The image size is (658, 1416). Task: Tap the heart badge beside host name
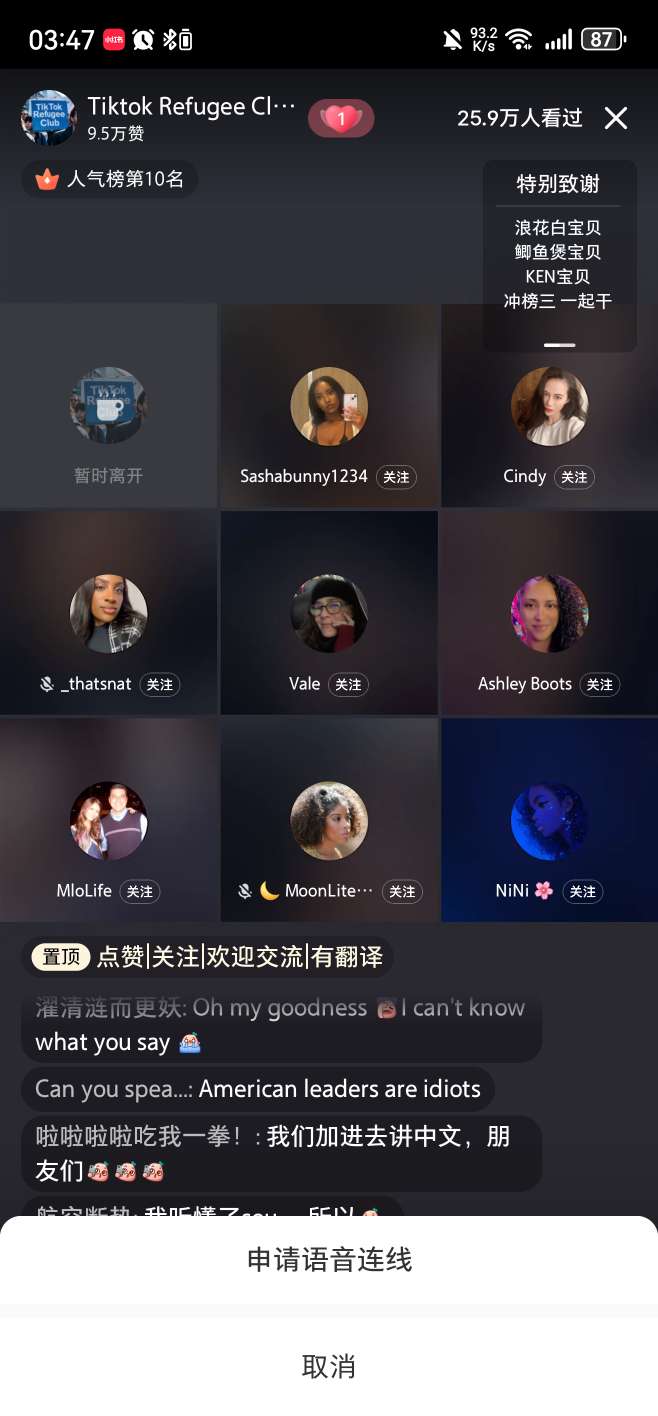point(341,119)
